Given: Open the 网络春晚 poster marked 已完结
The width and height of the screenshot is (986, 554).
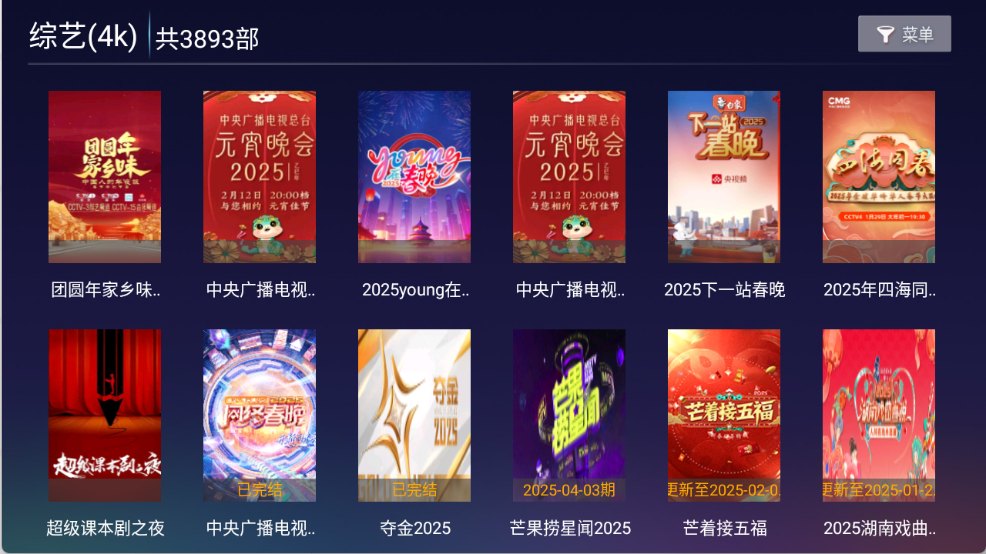Looking at the screenshot, I should click(x=260, y=415).
